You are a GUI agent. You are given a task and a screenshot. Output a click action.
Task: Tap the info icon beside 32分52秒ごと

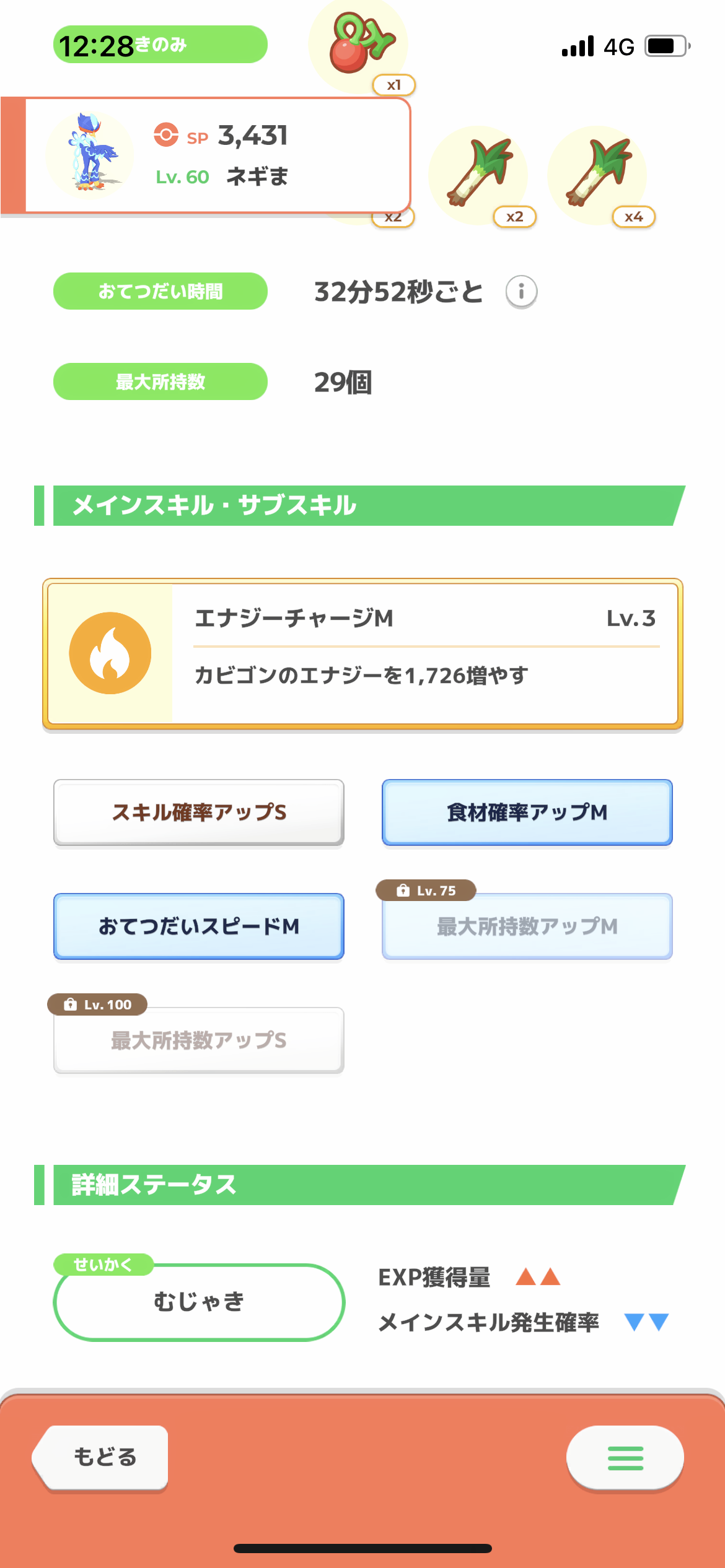(x=521, y=292)
